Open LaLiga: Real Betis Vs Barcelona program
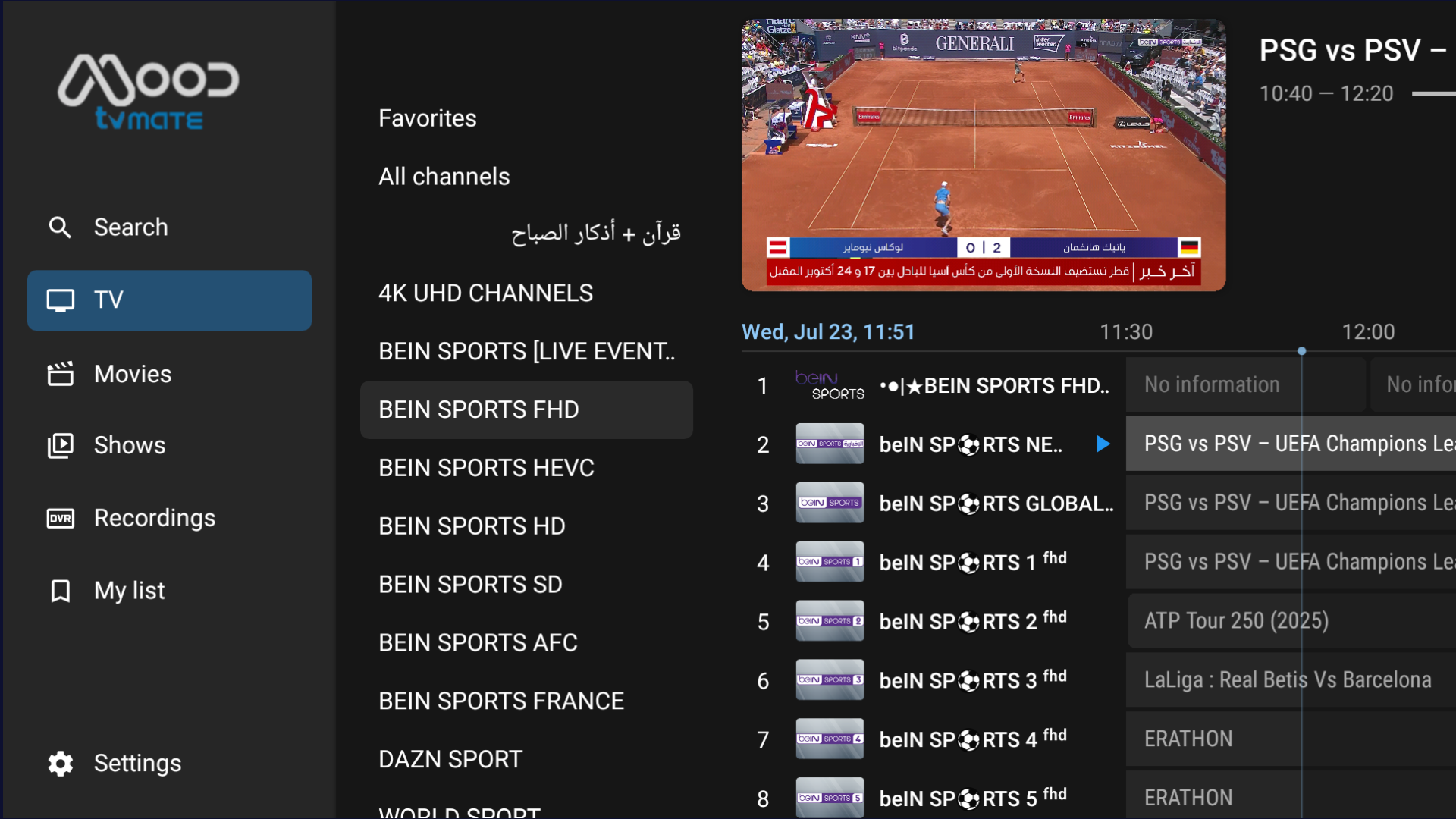 pos(1287,680)
